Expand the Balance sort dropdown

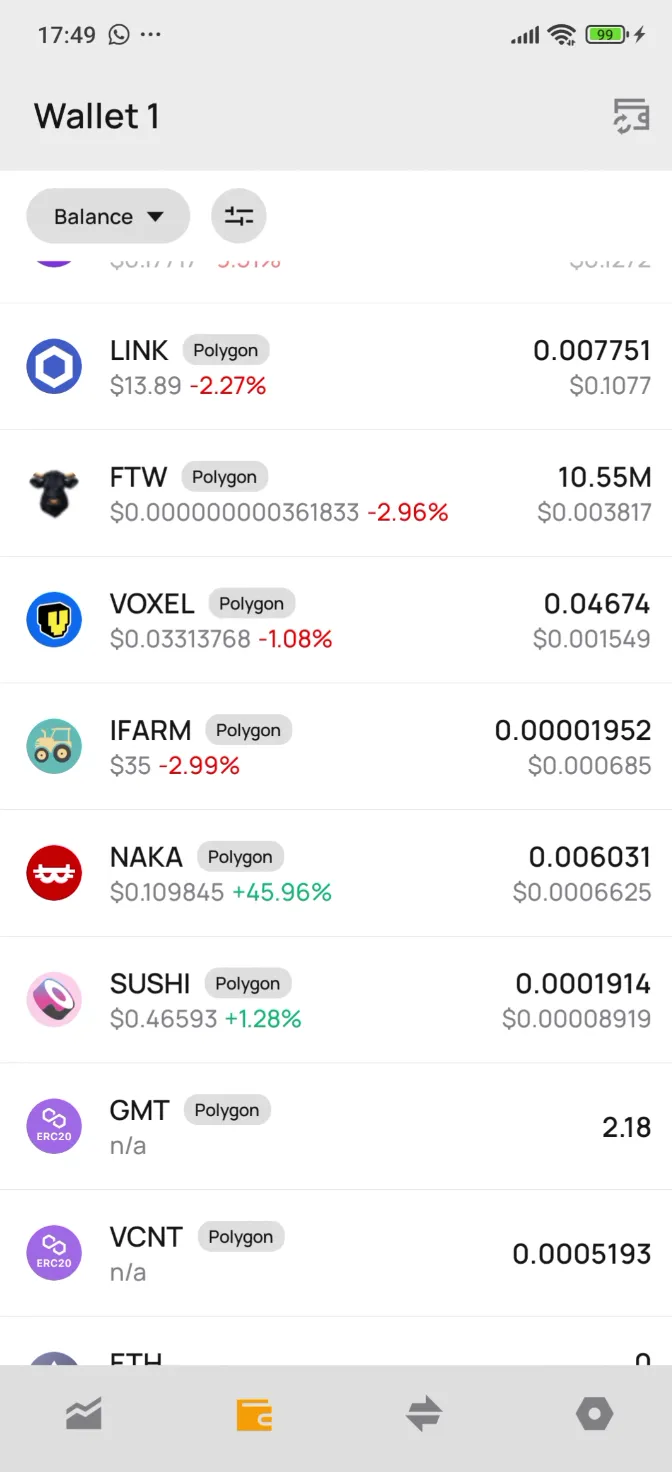point(108,217)
